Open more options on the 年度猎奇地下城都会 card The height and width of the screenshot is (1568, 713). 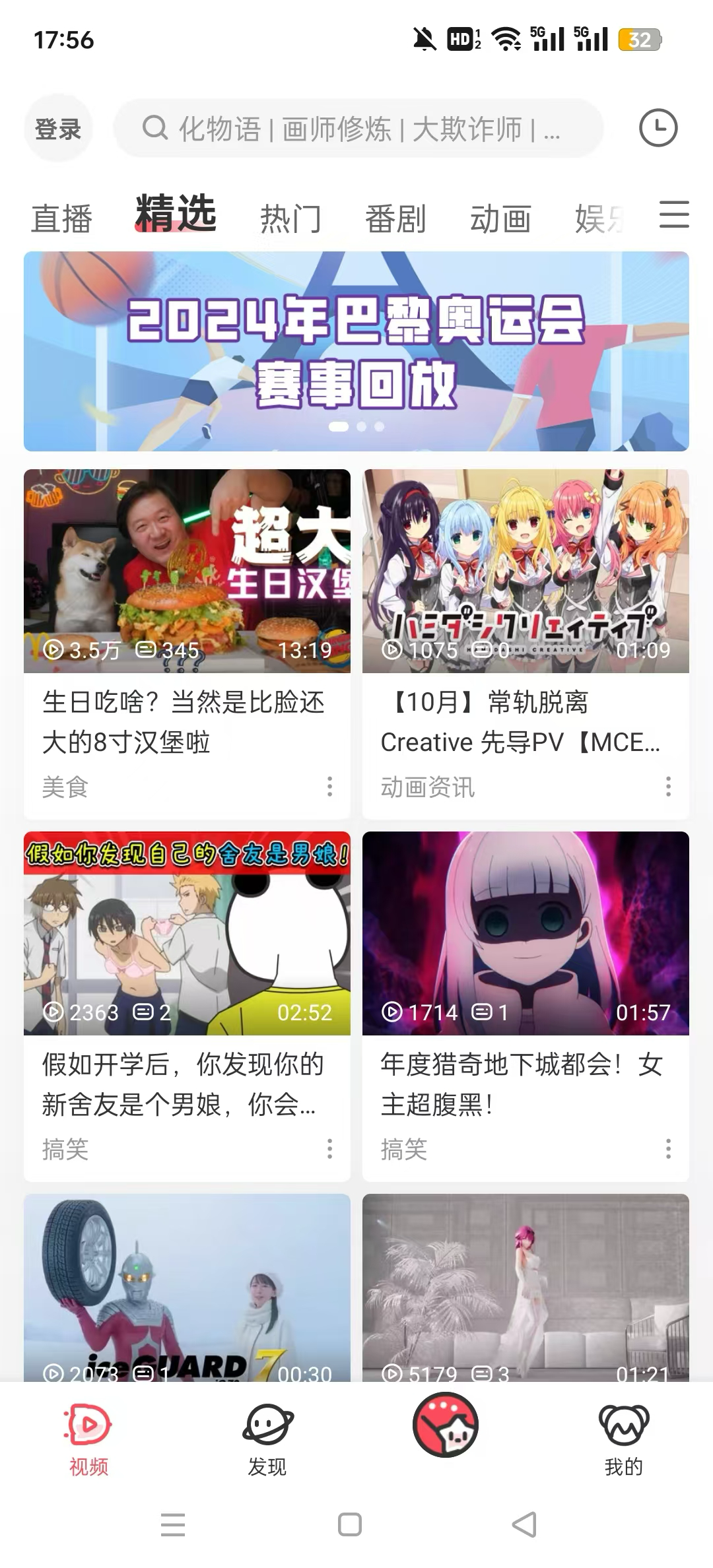[668, 1148]
